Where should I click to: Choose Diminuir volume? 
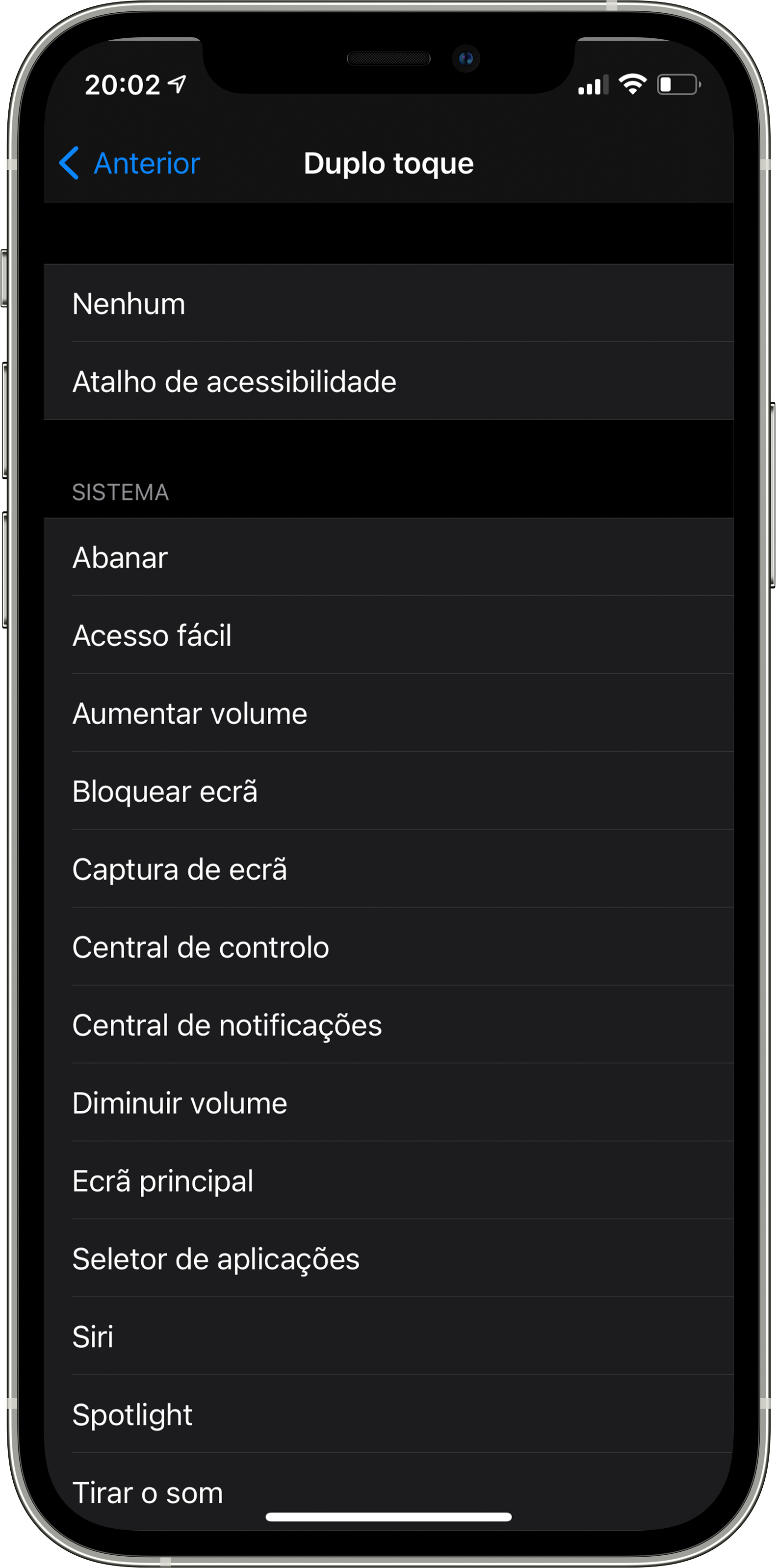[x=388, y=1102]
